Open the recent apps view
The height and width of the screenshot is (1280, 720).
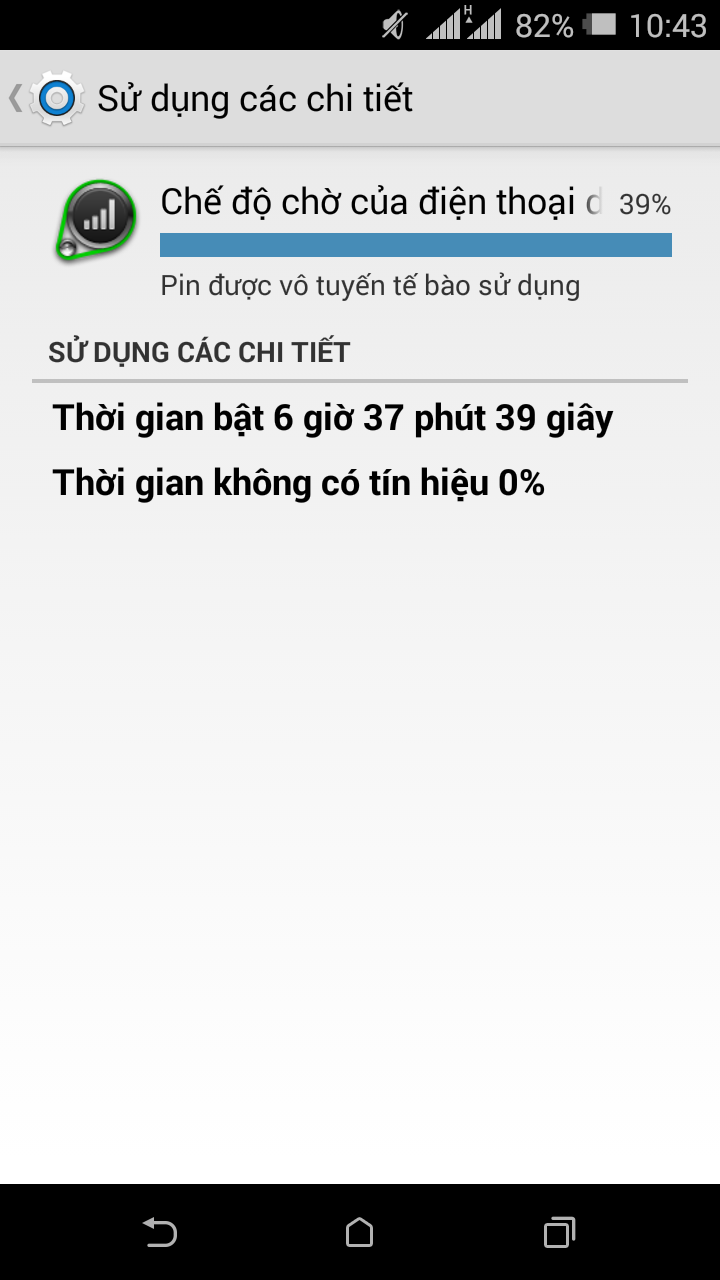tap(559, 1232)
